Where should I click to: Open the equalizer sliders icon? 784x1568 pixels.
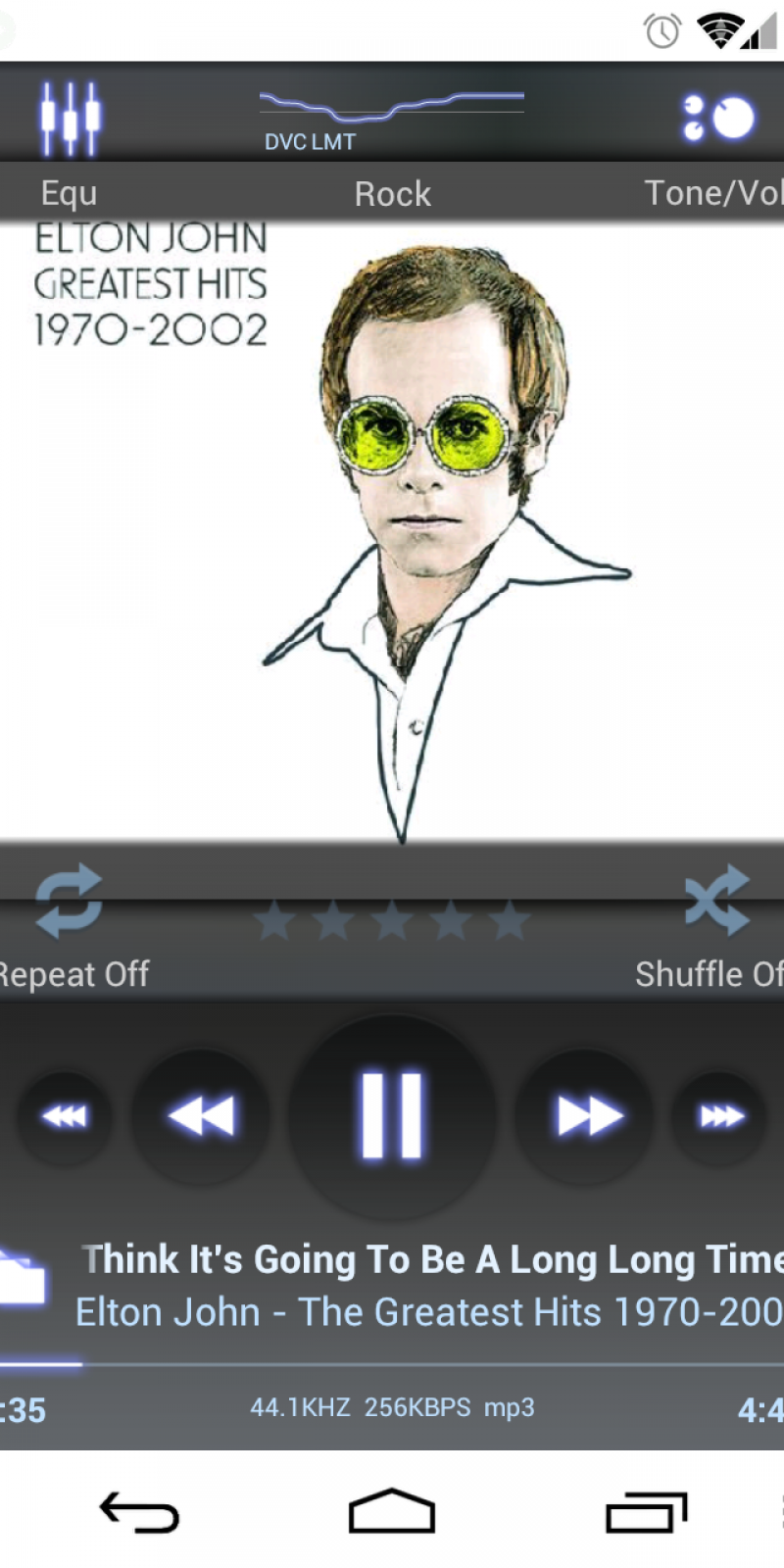click(69, 119)
